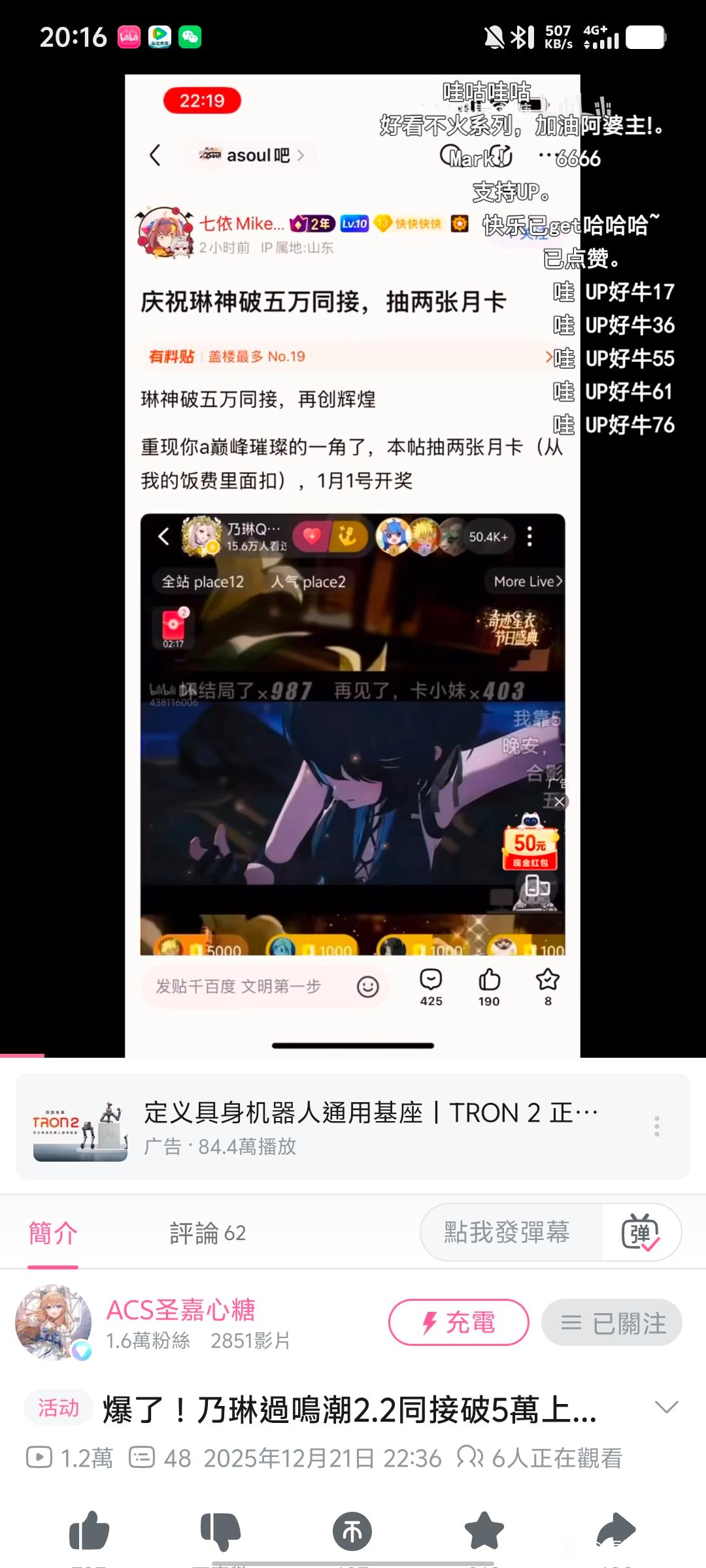The image size is (706, 1568).
Task: Toggle the danmaku display icon
Action: 641,1232
